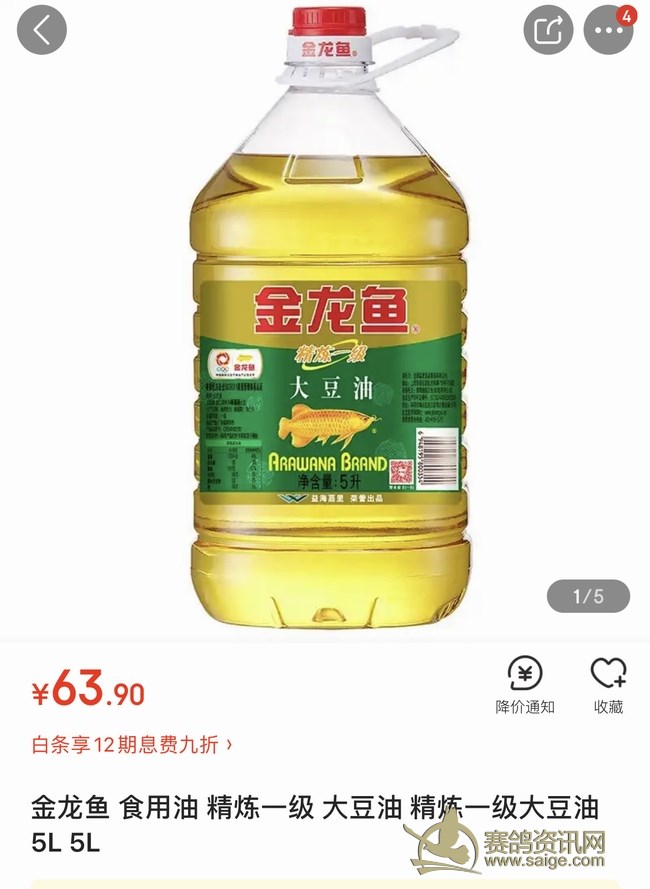Open the three-dot overflow menu

click(x=609, y=30)
